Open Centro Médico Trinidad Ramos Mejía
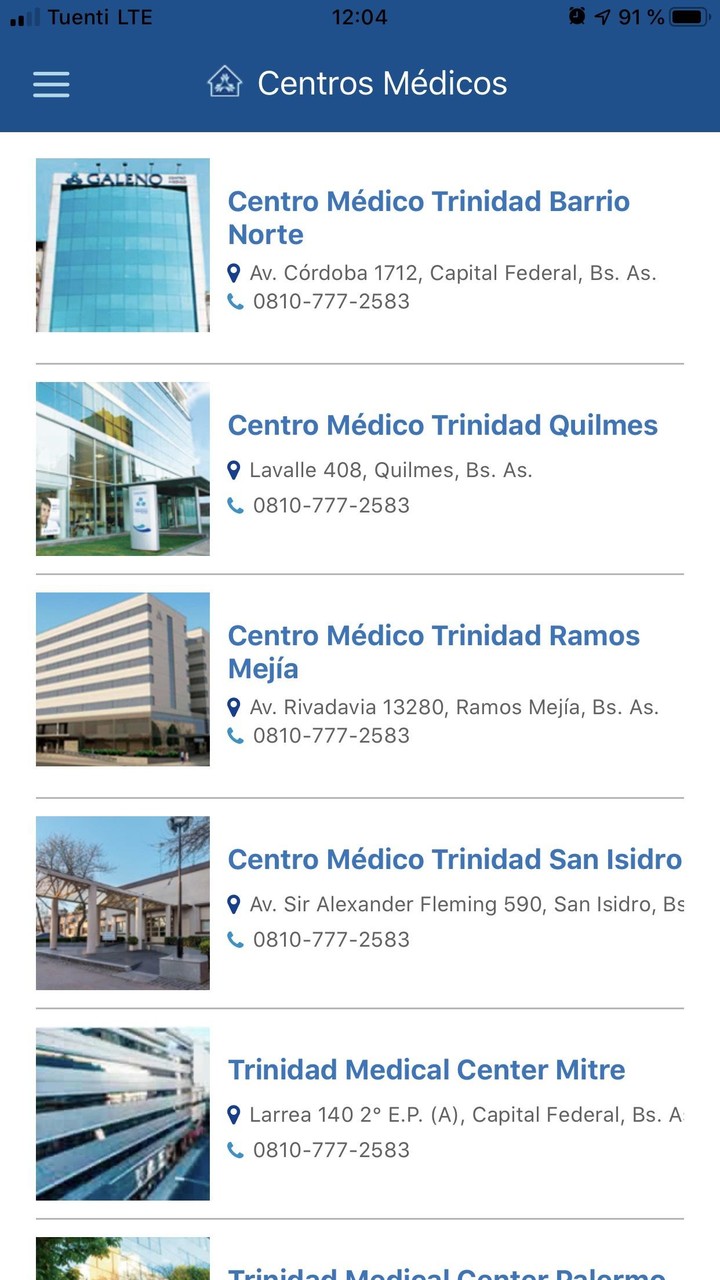Image resolution: width=720 pixels, height=1280 pixels. 434,652
